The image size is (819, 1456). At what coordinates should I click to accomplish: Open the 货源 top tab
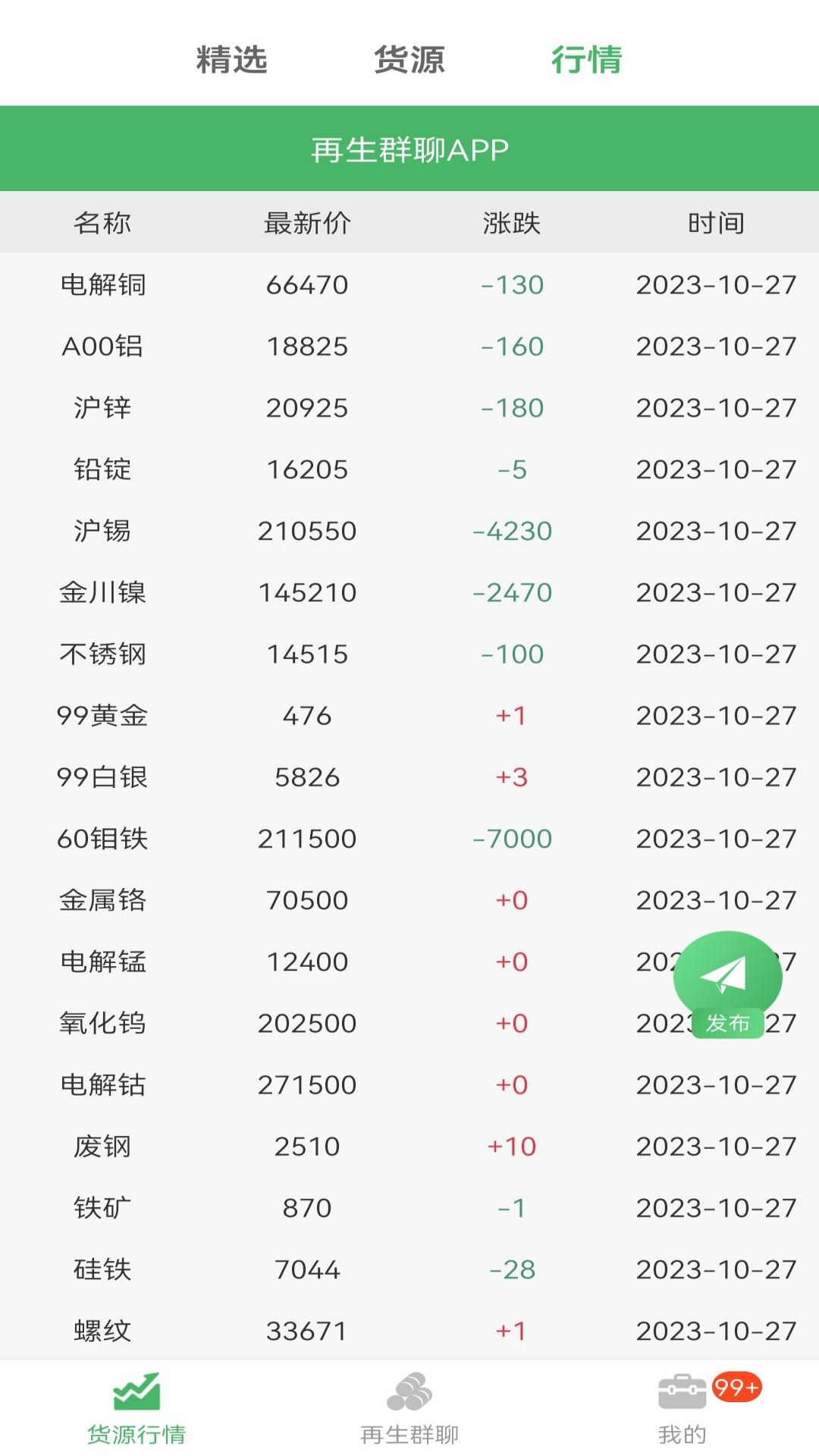coord(409,60)
